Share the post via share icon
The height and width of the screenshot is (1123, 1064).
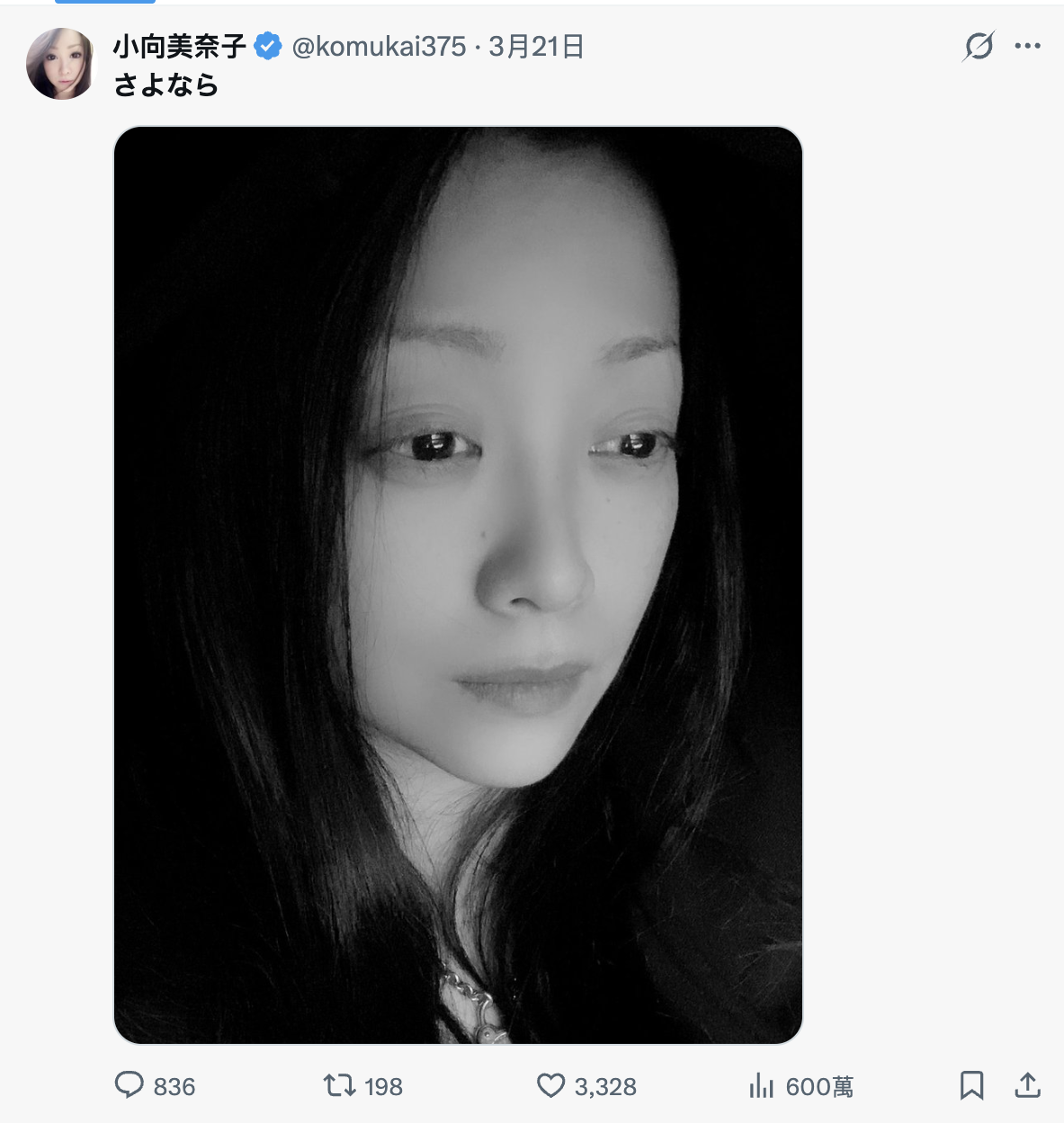click(x=1027, y=1085)
